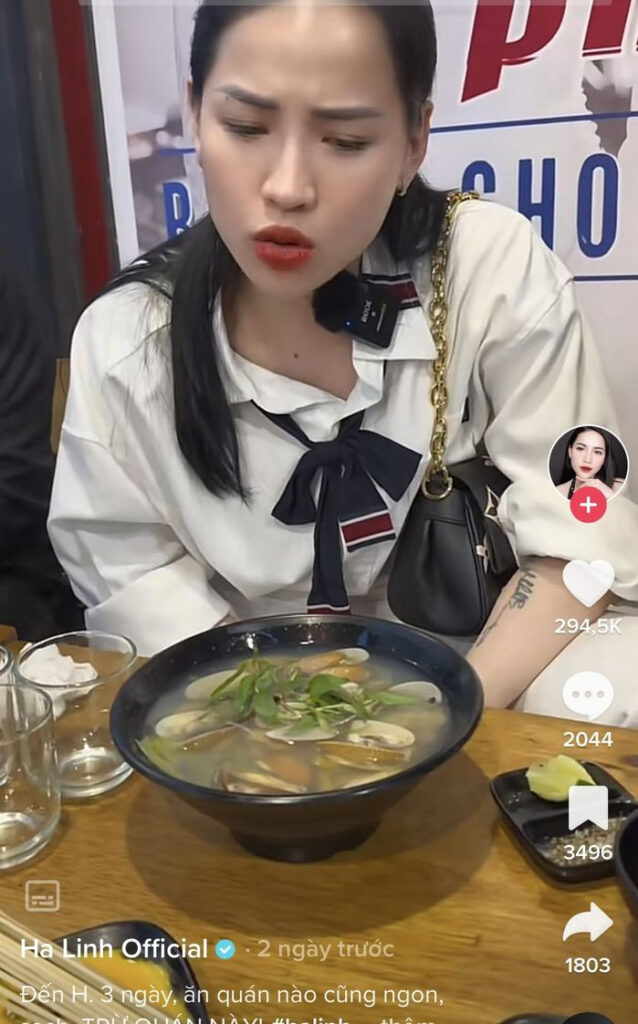Follow the creator with the red plus
The width and height of the screenshot is (638, 1024).
(588, 505)
